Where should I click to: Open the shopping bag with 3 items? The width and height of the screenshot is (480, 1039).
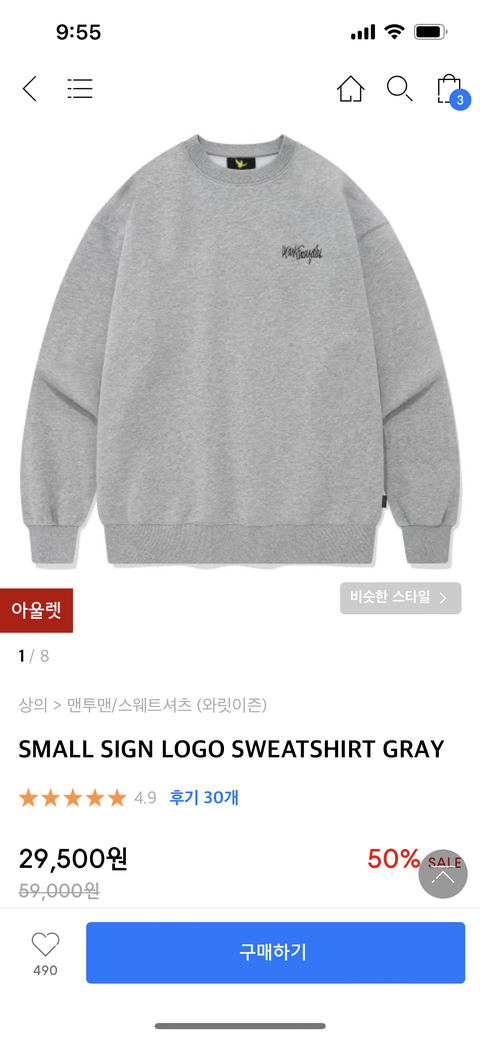pos(451,90)
